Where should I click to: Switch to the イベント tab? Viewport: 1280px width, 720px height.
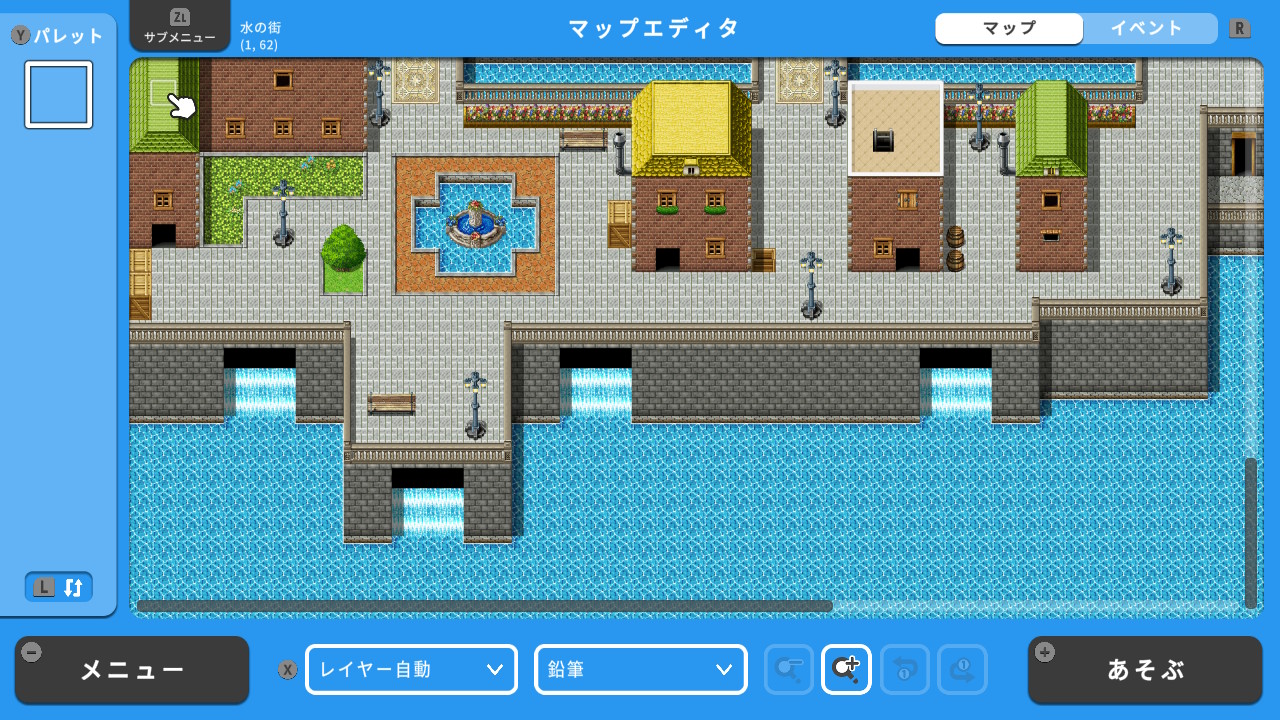point(1148,28)
